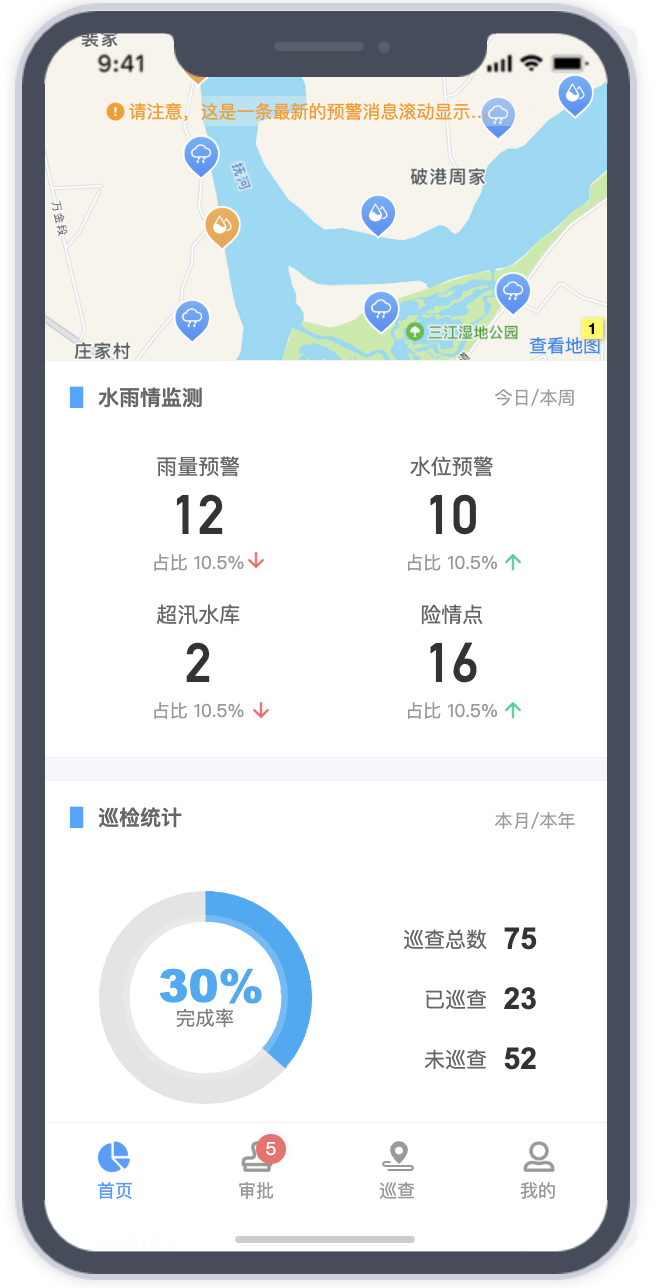Switch to the 审批 tab
This screenshot has height=1288, width=664.
click(256, 1170)
